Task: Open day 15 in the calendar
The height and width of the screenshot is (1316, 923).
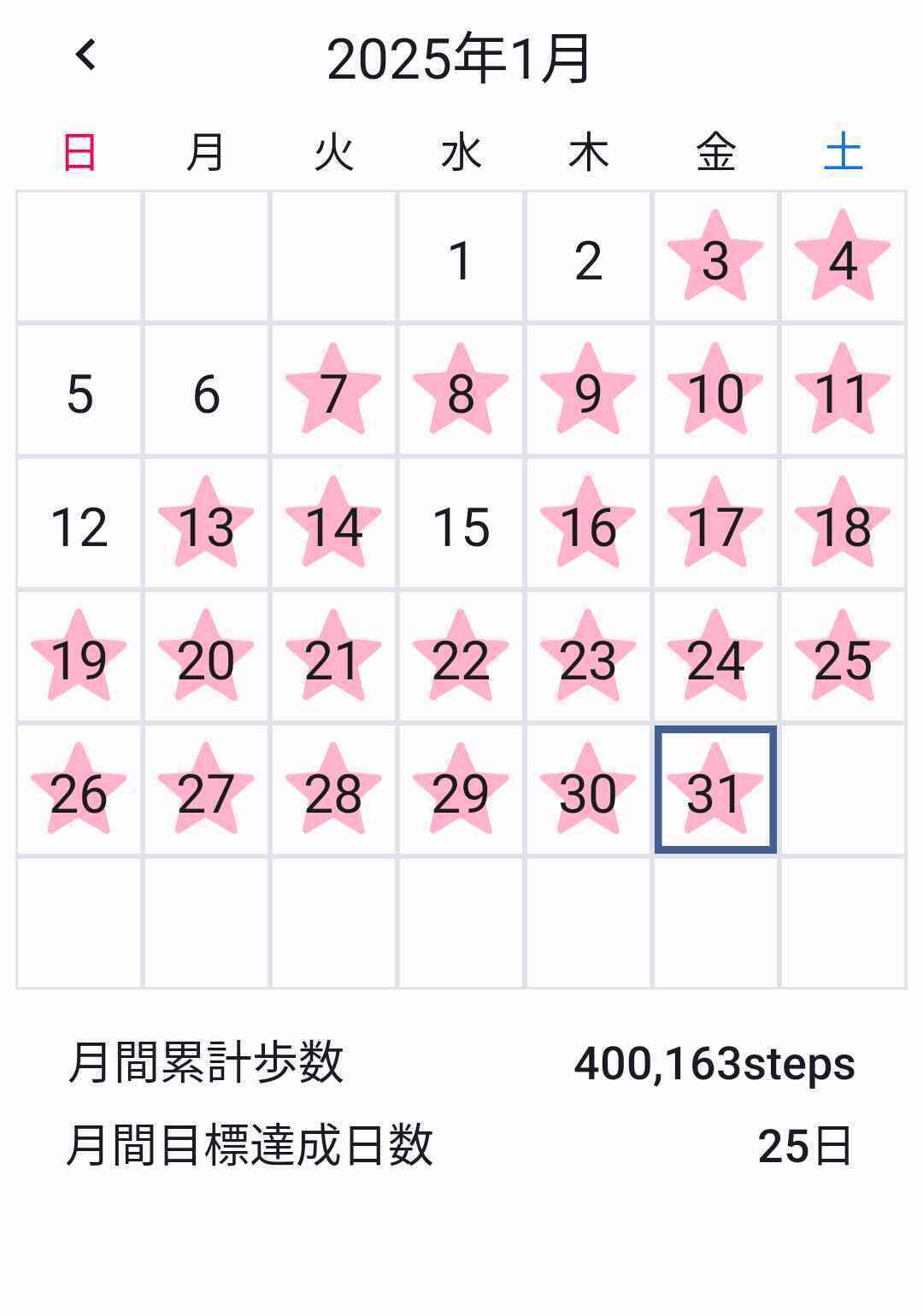Action: coord(461,526)
